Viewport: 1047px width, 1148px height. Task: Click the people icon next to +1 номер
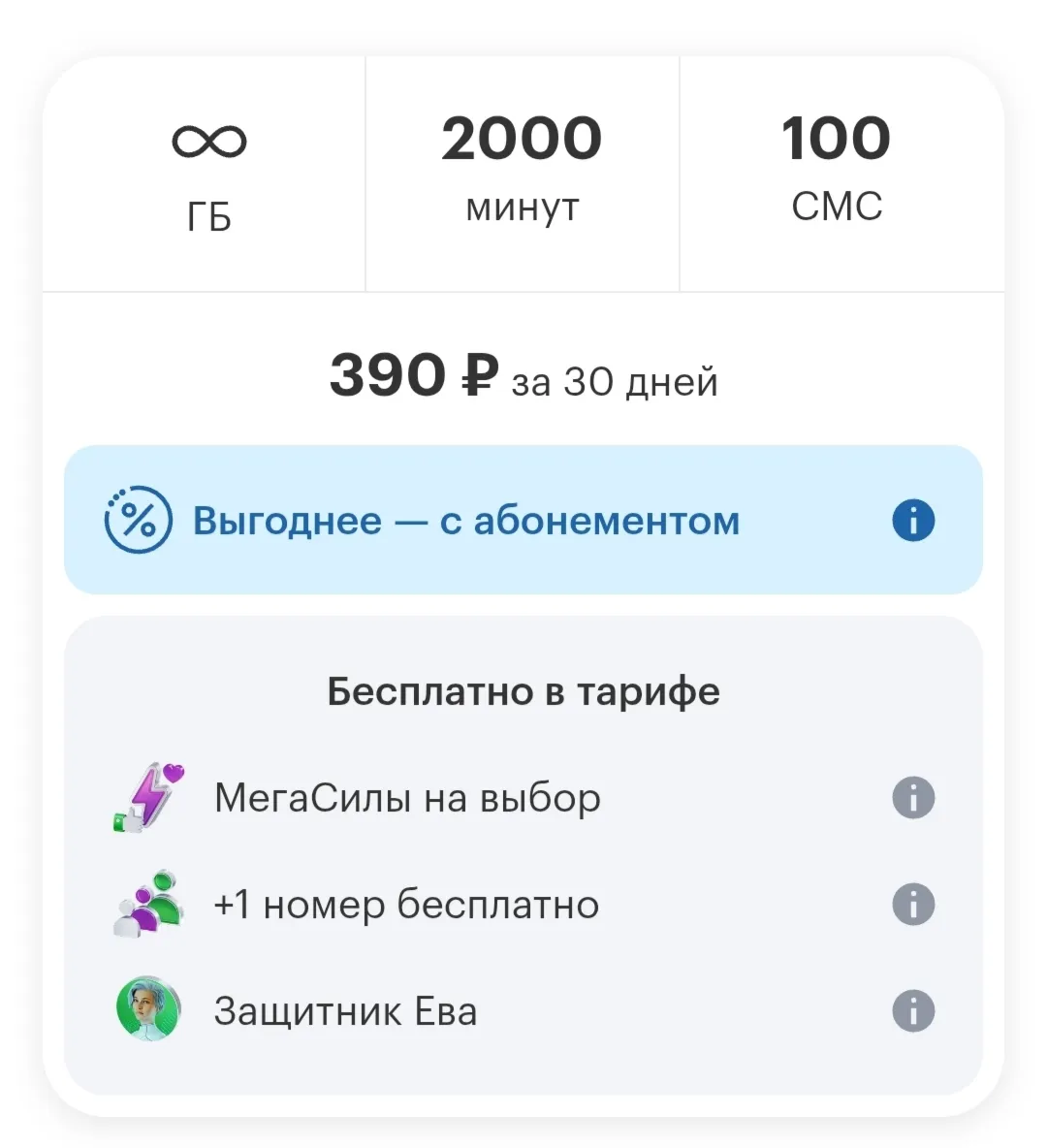pyautogui.click(x=147, y=904)
